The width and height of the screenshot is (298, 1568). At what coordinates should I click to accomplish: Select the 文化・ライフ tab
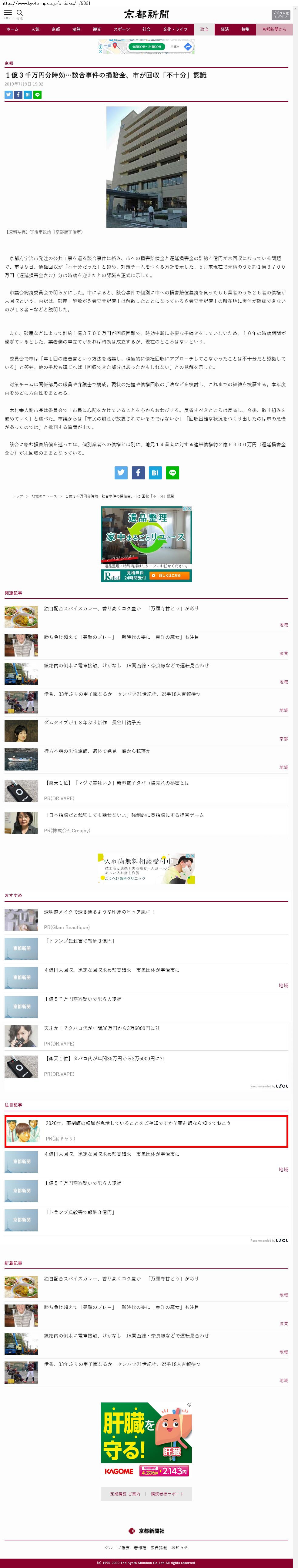pyautogui.click(x=175, y=29)
